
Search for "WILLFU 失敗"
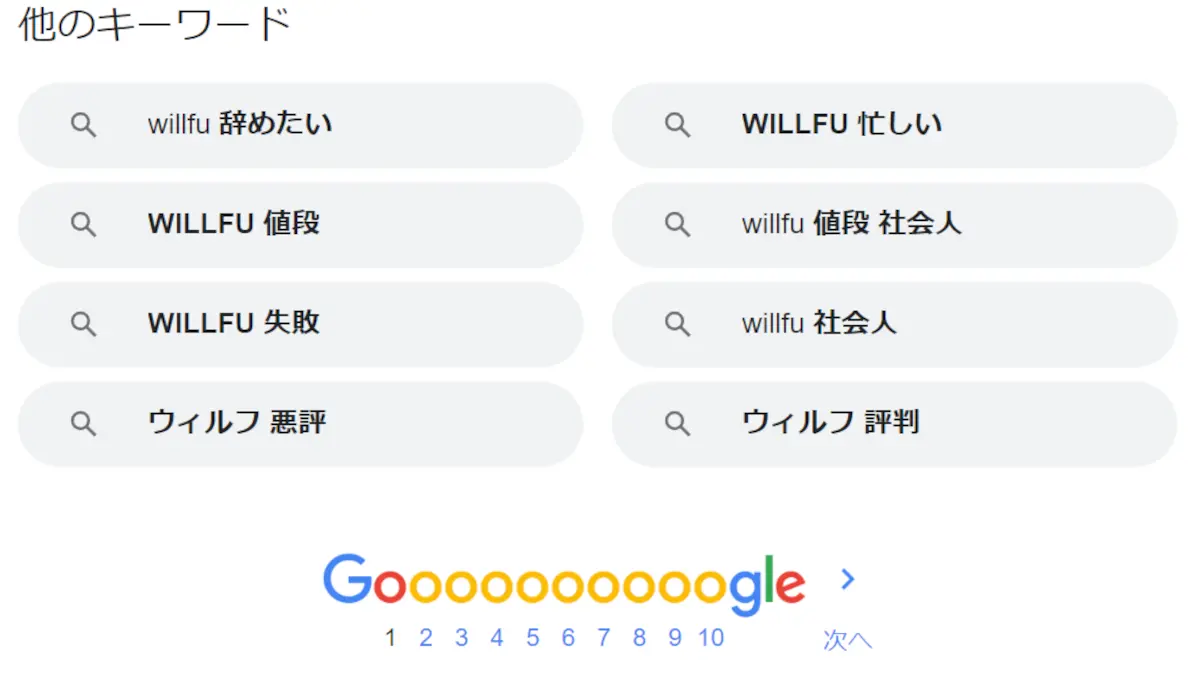coord(300,324)
